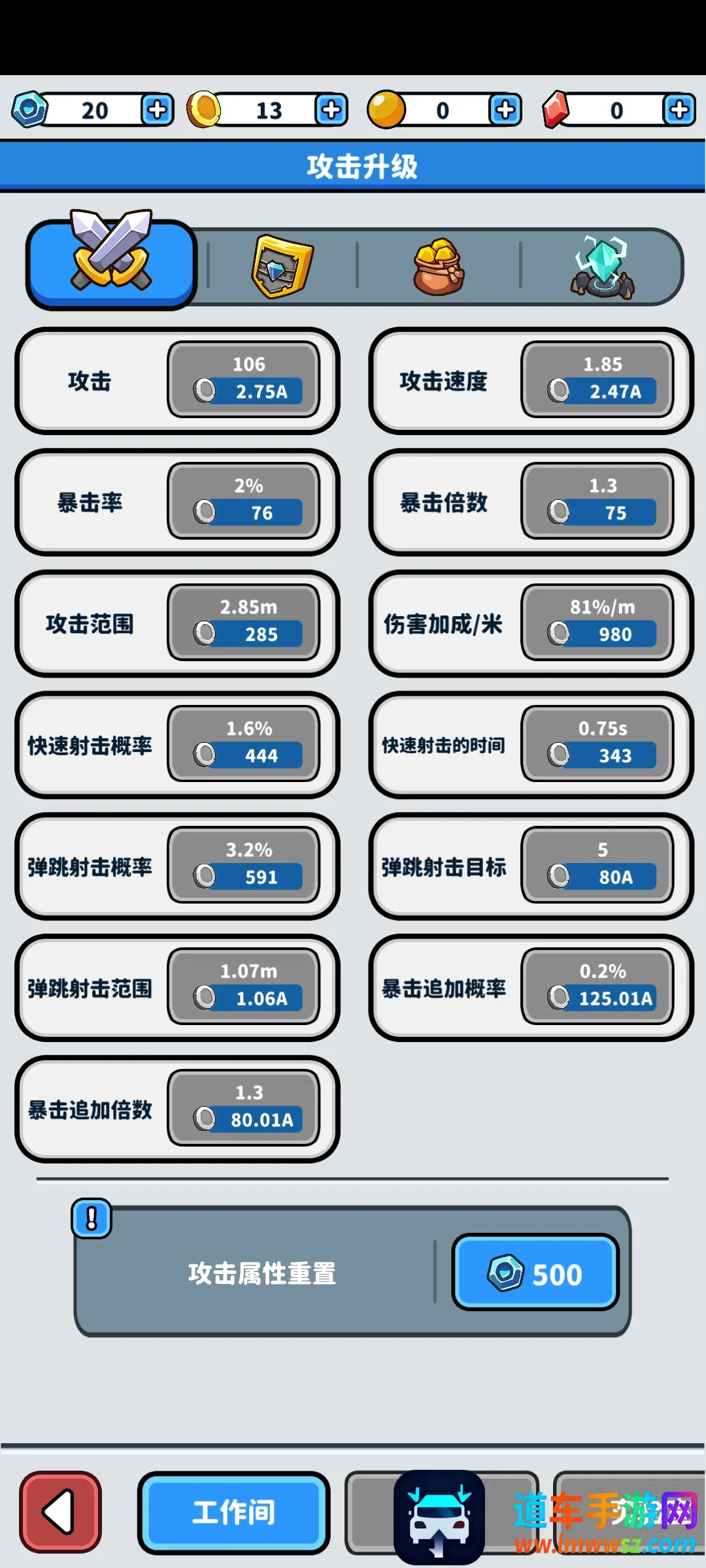Image resolution: width=706 pixels, height=1568 pixels.
Task: Reset attack attributes for 500 nuts
Action: (x=535, y=1272)
